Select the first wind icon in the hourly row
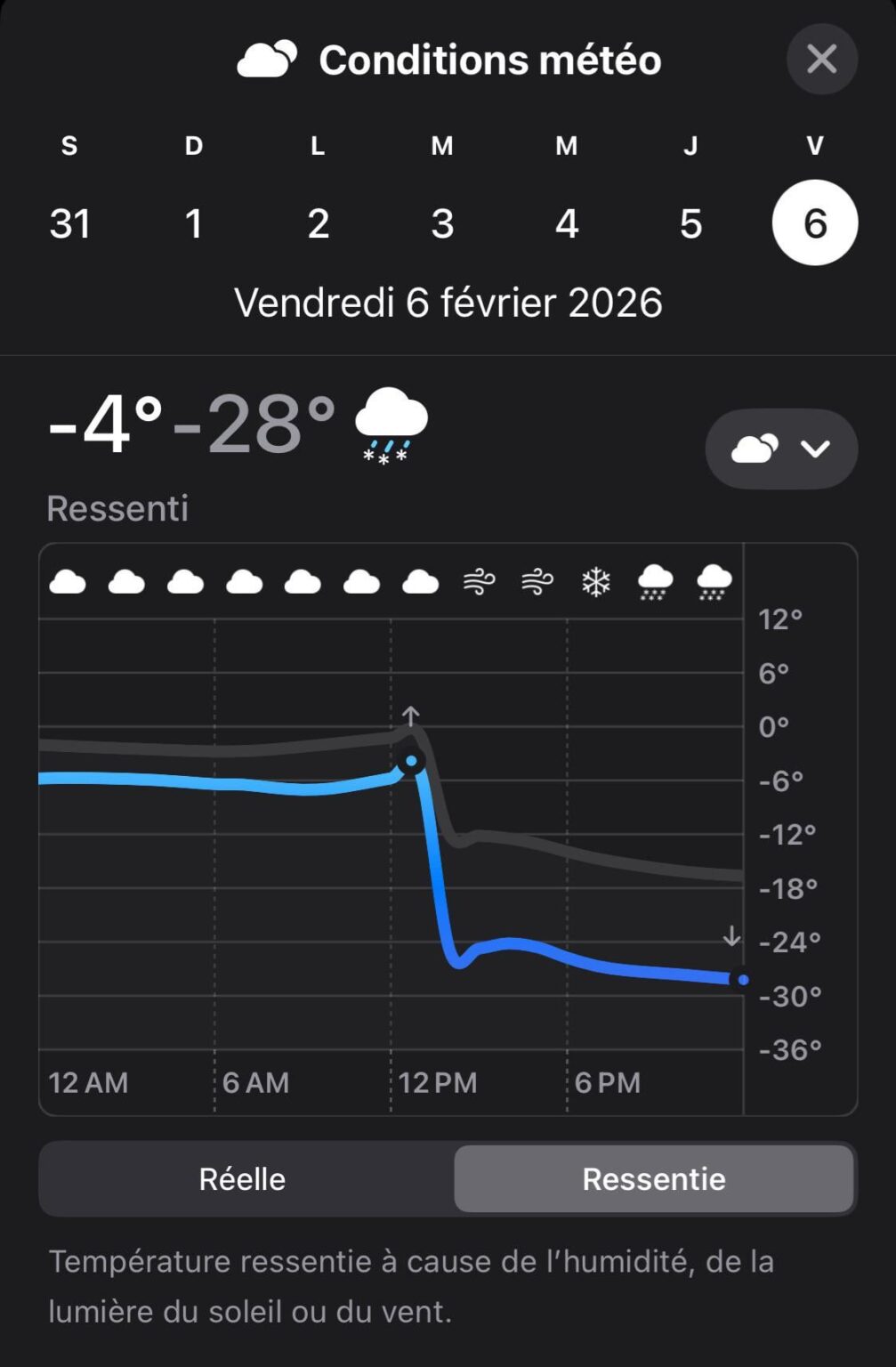Viewport: 896px width, 1367px height. click(x=480, y=580)
